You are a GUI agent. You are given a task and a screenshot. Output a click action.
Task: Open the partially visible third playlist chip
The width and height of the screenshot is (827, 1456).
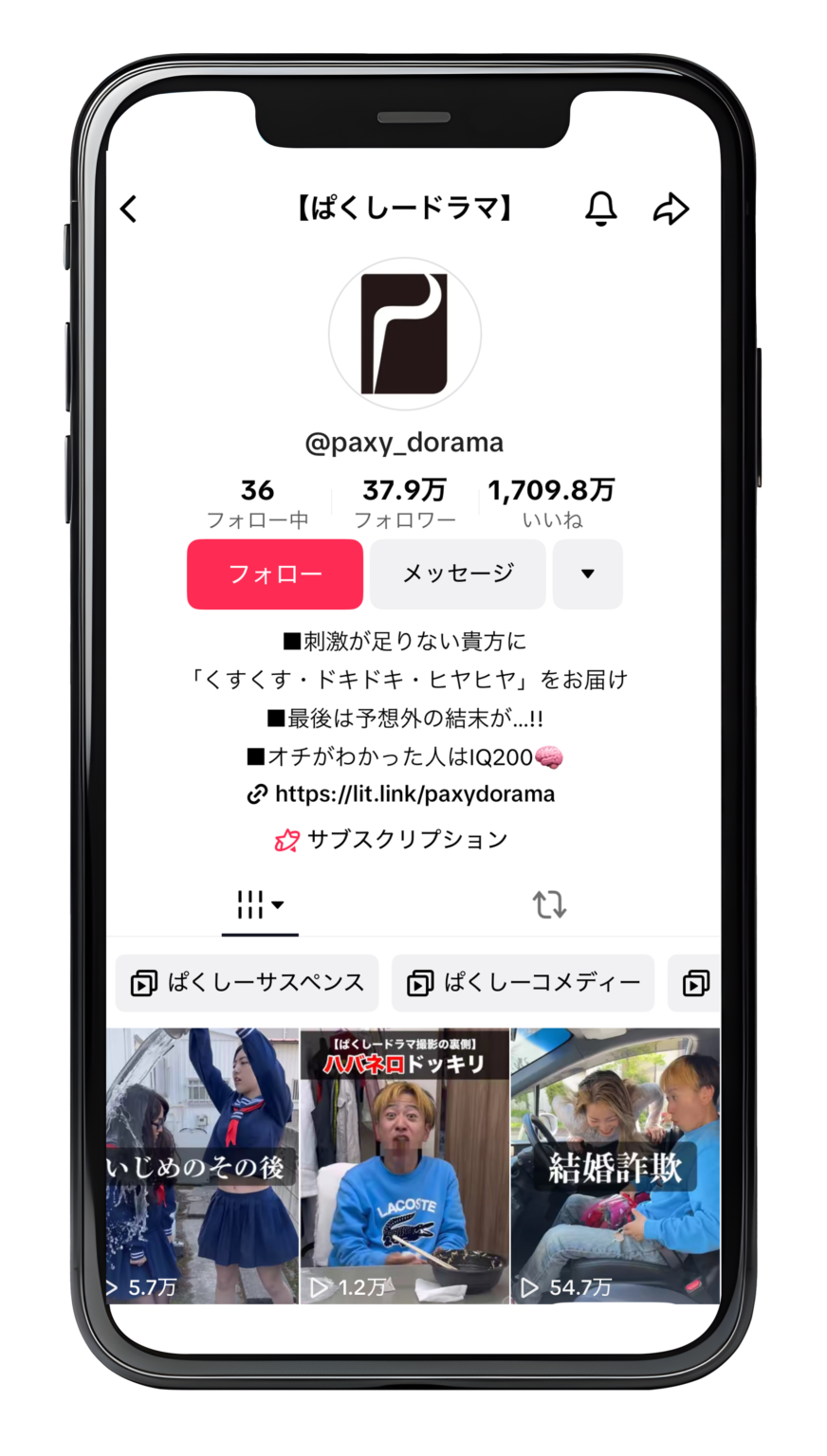(x=696, y=983)
